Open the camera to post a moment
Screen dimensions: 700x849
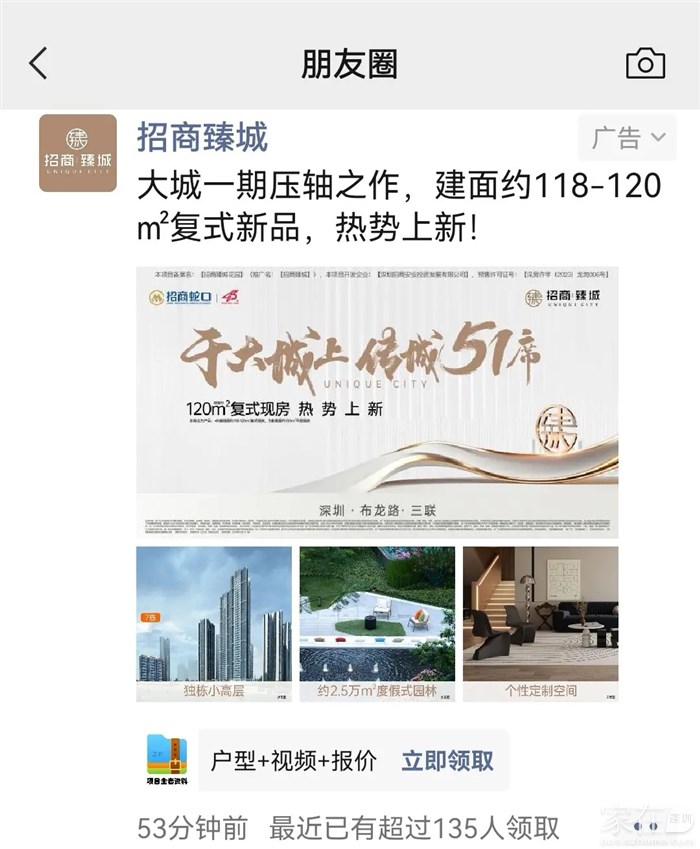point(645,63)
